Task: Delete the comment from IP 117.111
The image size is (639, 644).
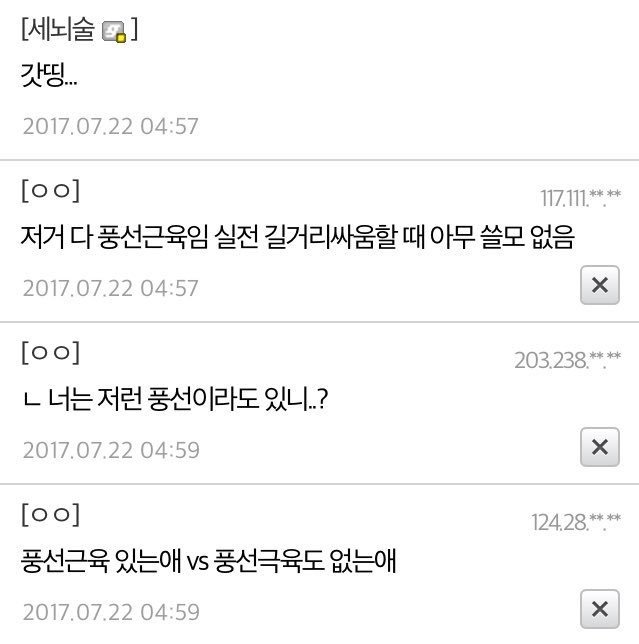Action: tap(599, 286)
